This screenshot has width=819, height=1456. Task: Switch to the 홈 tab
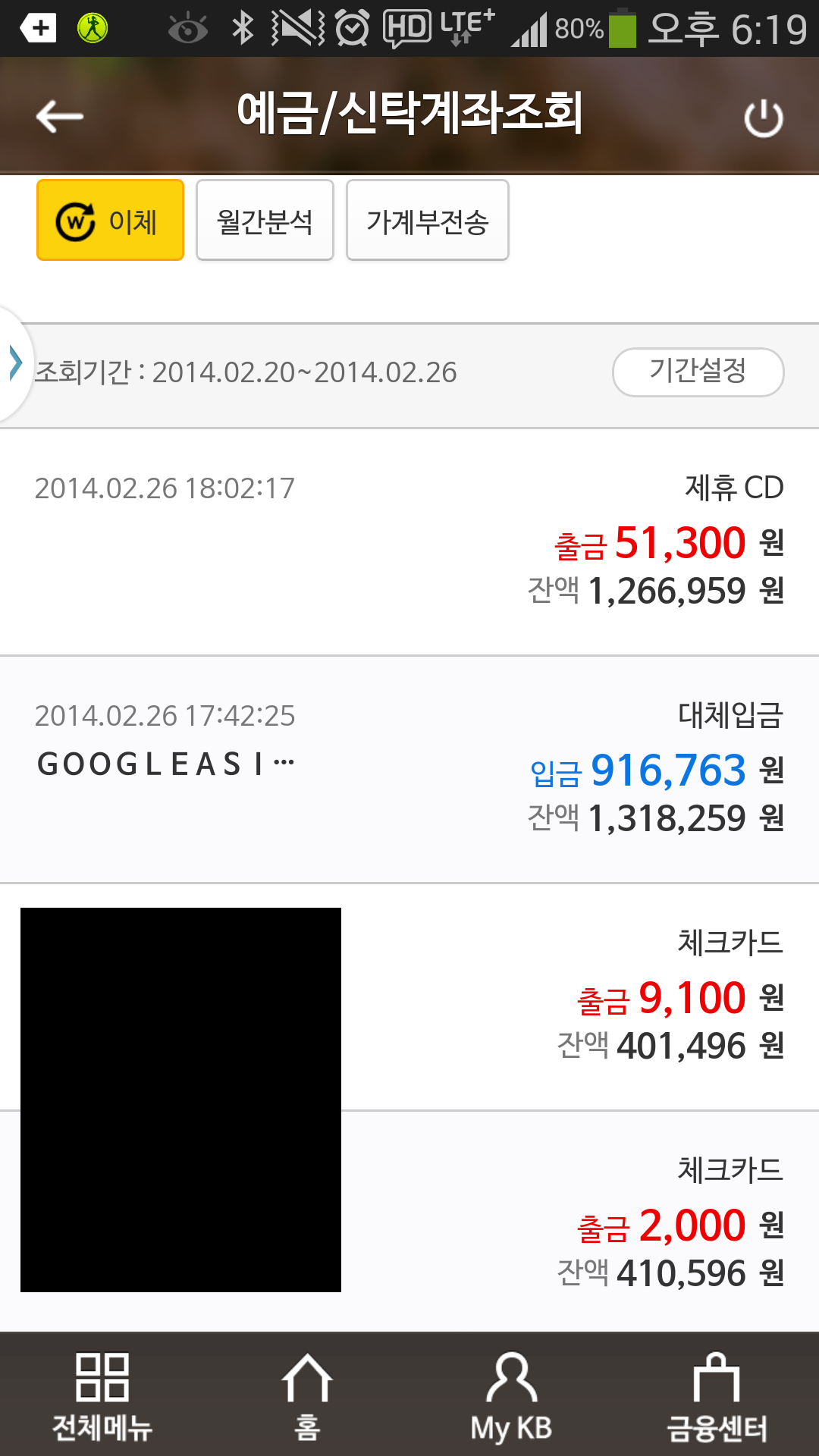click(307, 1395)
